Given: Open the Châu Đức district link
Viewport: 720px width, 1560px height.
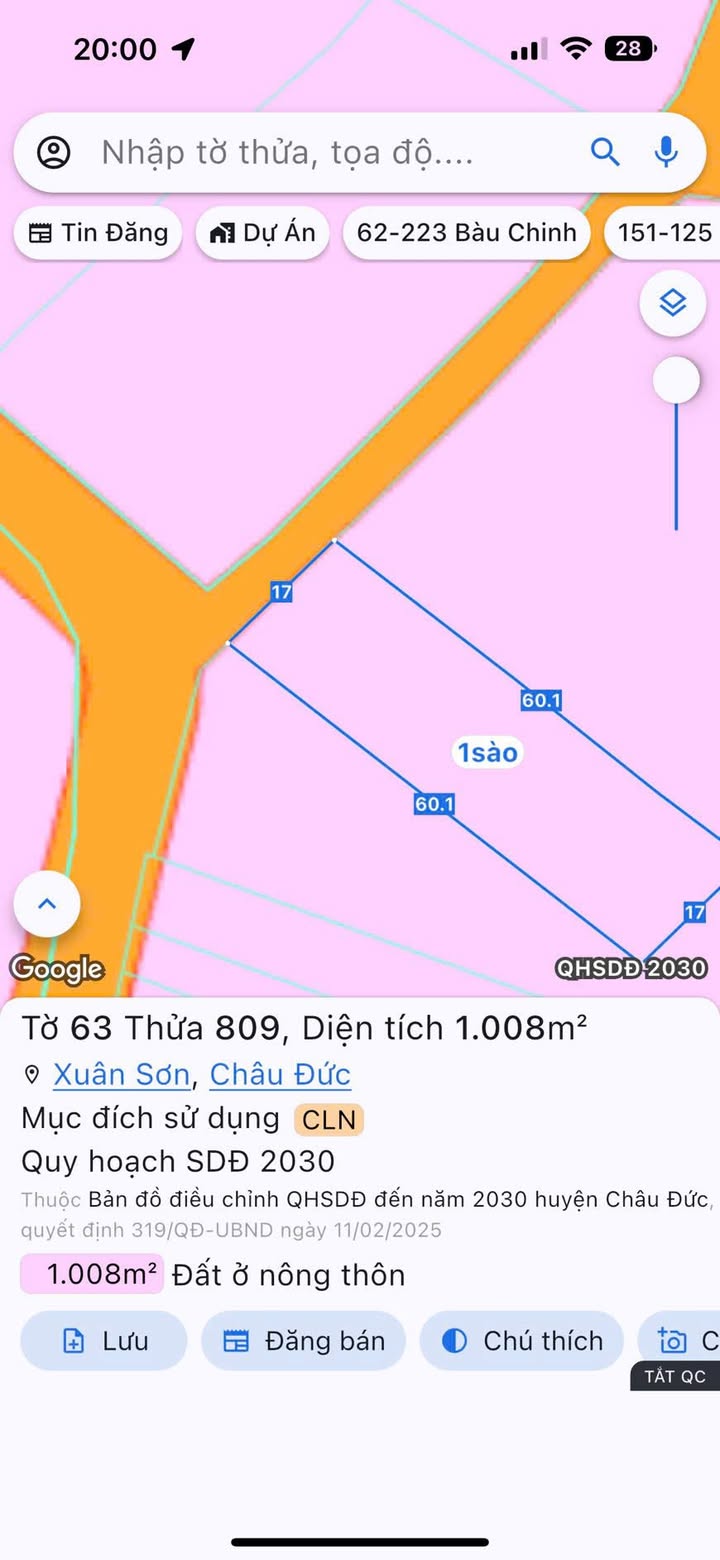Looking at the screenshot, I should [x=280, y=1074].
